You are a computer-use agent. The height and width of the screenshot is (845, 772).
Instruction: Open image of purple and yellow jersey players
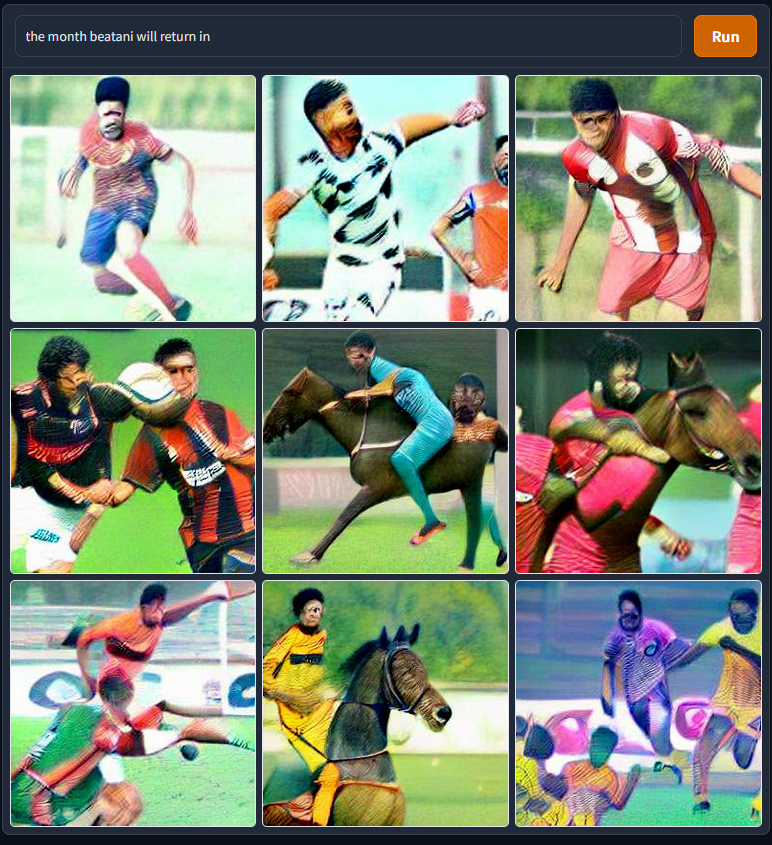coord(638,704)
